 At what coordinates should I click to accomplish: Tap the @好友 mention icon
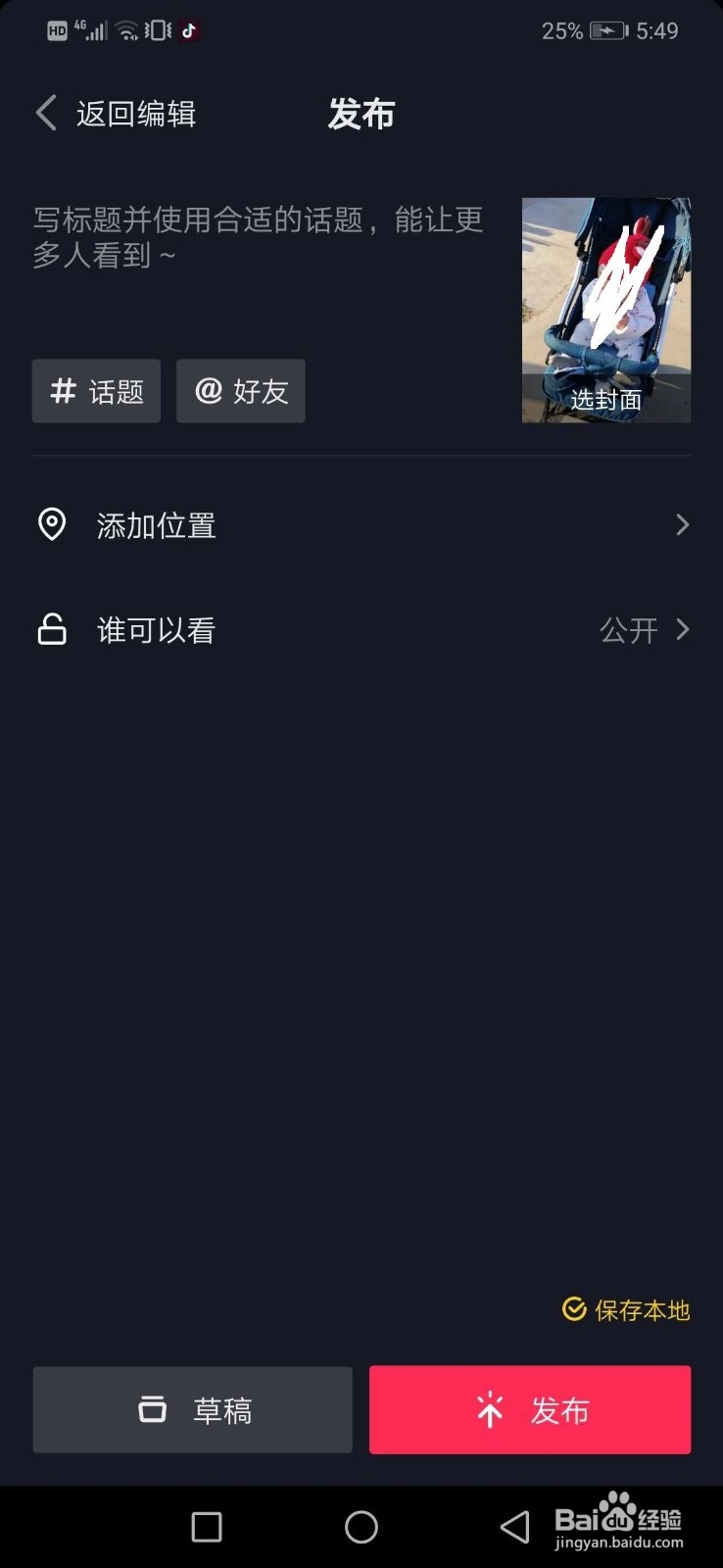(209, 391)
